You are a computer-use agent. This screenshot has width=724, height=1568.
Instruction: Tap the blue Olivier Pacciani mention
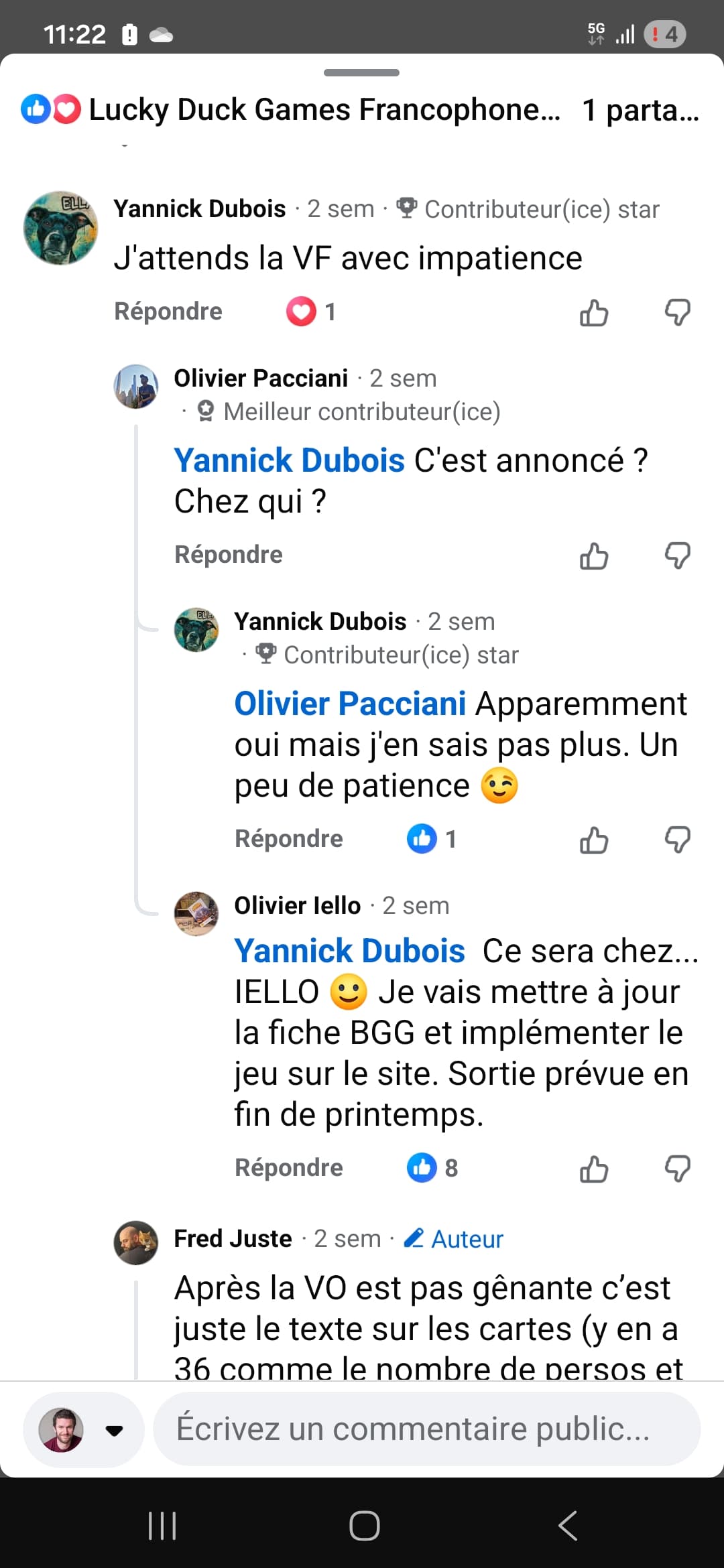[350, 704]
